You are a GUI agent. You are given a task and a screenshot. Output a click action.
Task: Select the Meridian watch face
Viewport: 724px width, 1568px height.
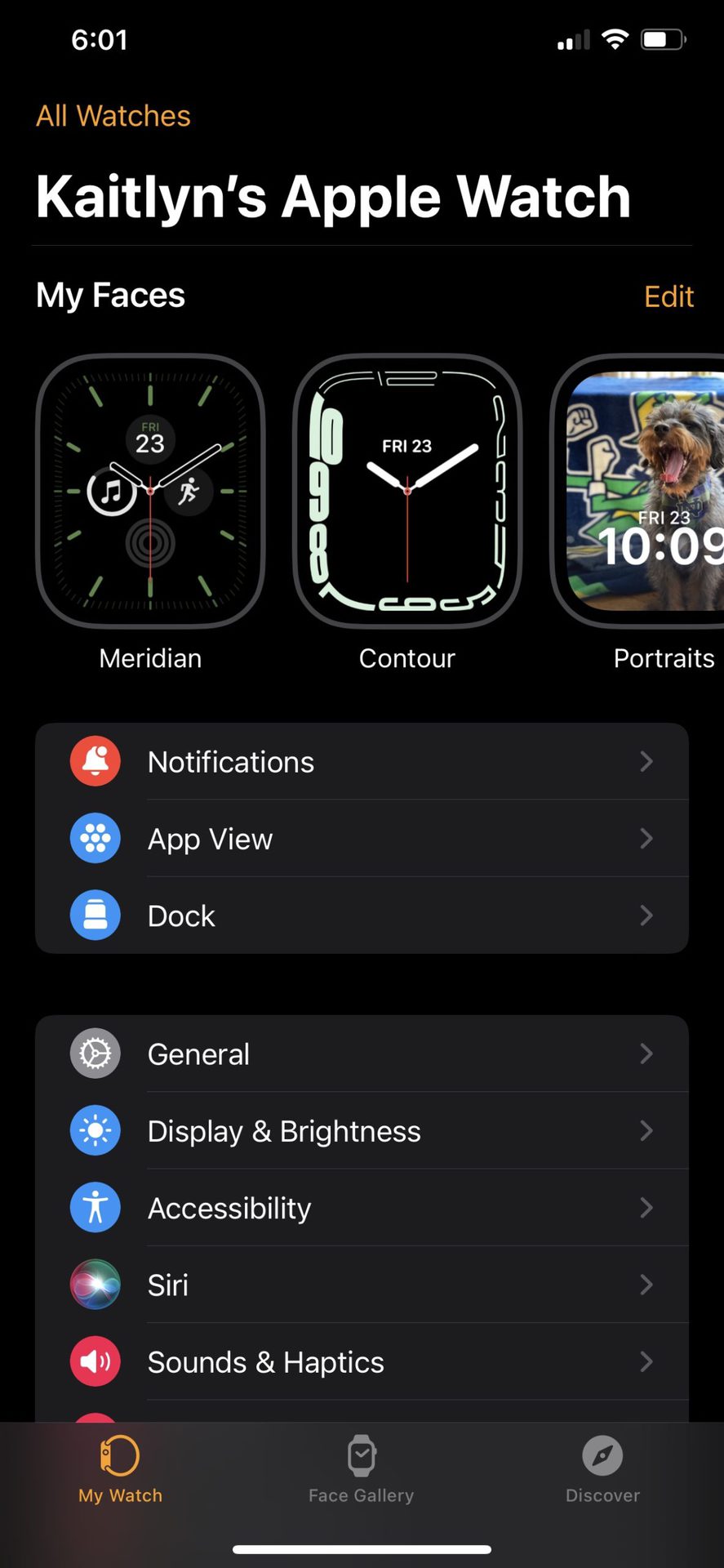150,490
